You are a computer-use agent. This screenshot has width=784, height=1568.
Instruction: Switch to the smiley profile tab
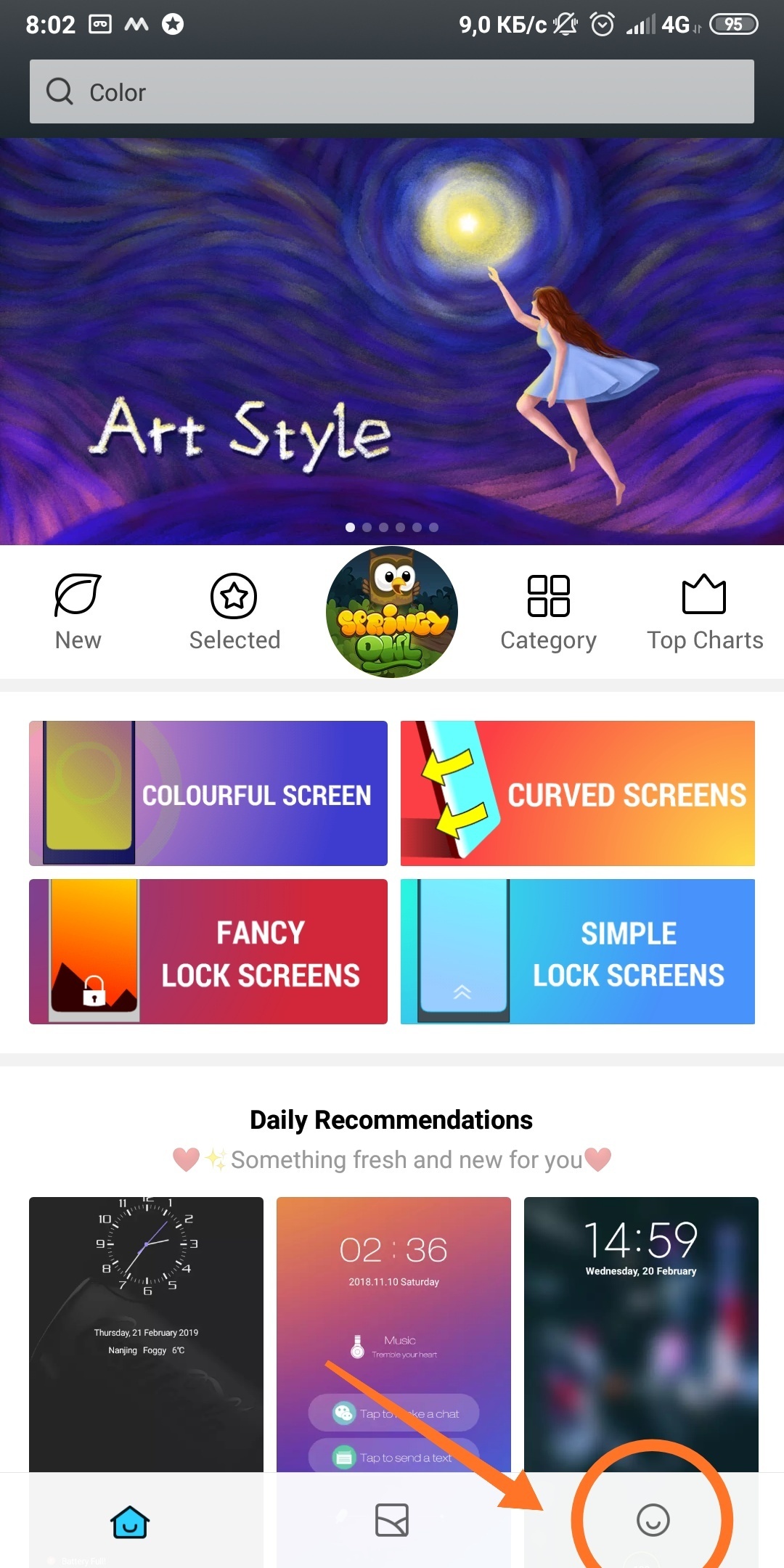(653, 1520)
